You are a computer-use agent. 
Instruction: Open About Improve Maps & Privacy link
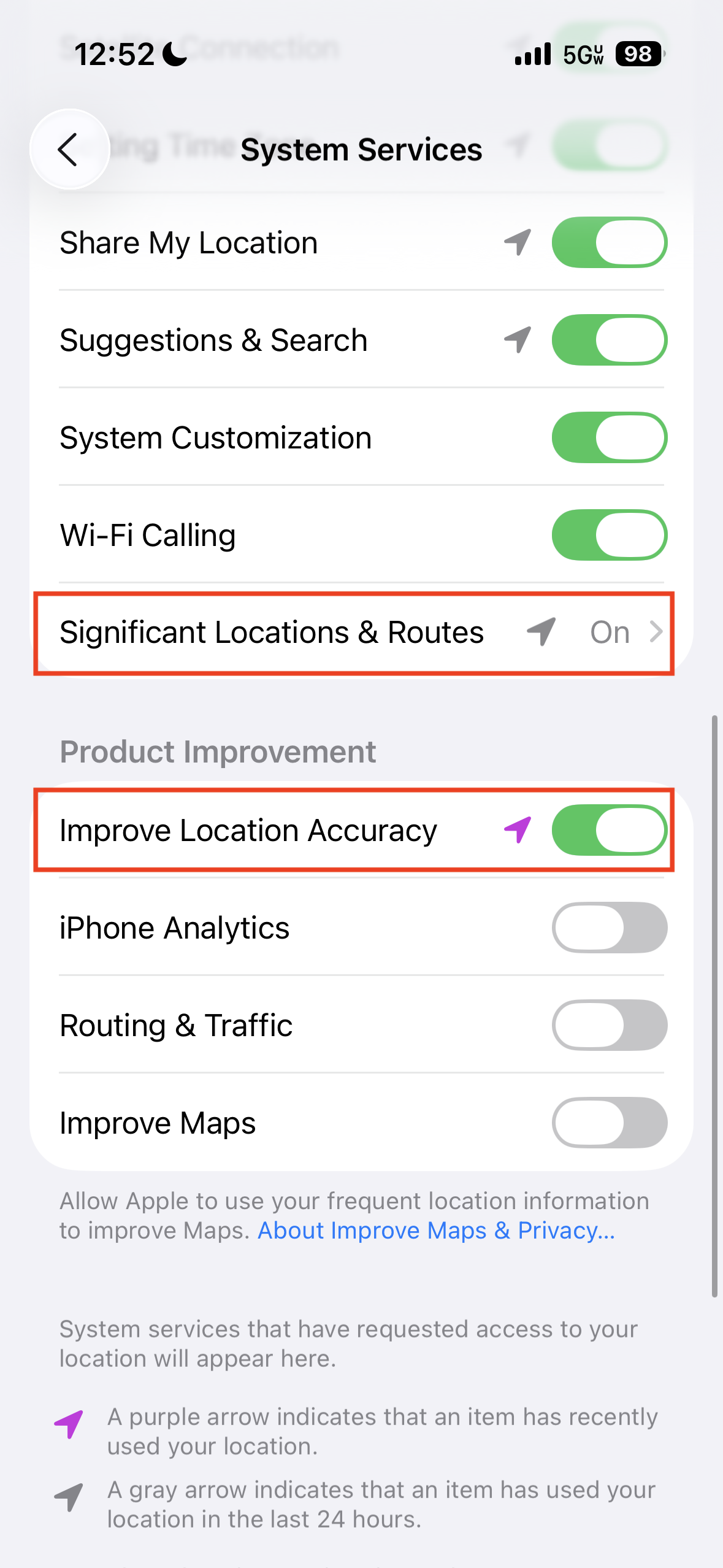[436, 1231]
